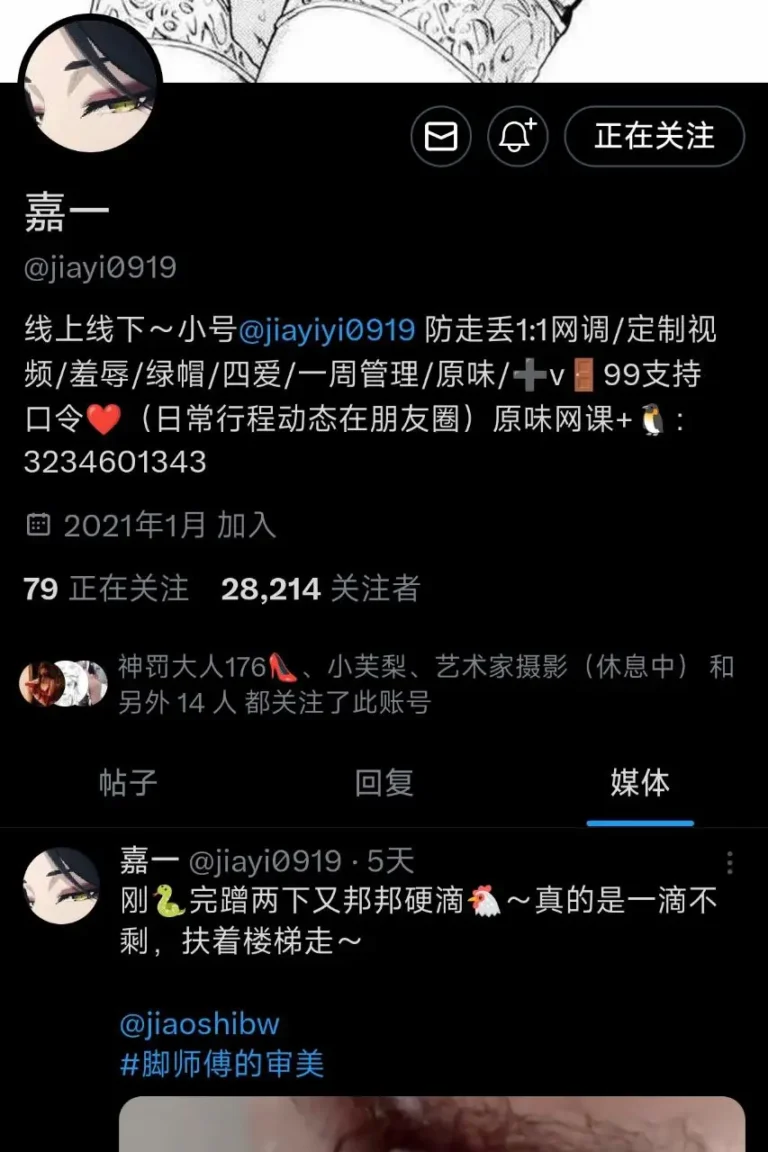Tap the 正在关注 following button
This screenshot has height=1152, width=768.
654,136
